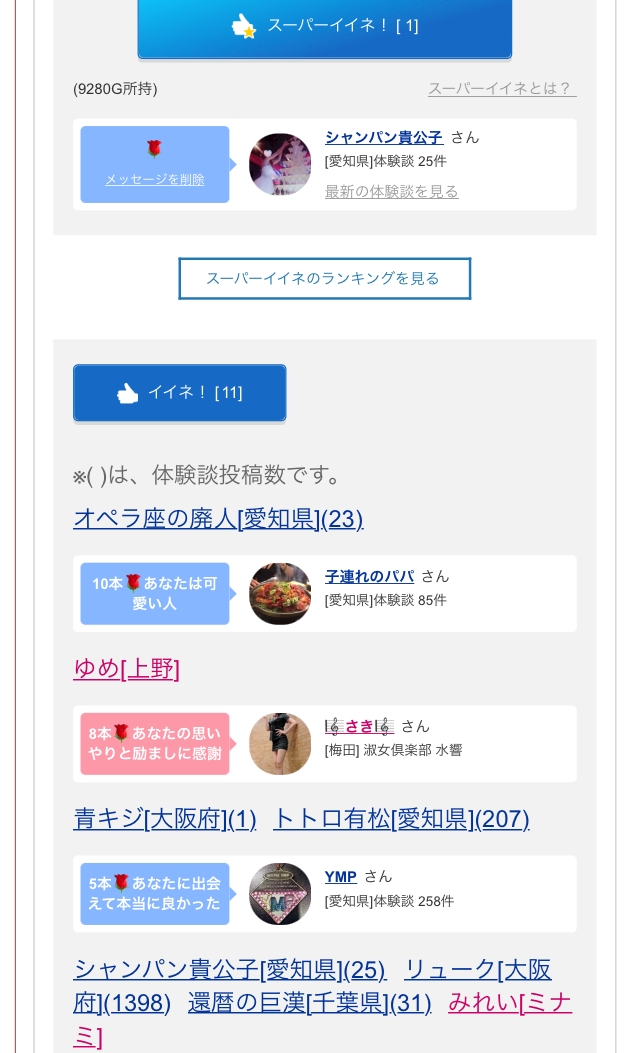Open 青キジ[大阪府](1) link
The width and height of the screenshot is (640, 1053).
(165, 819)
